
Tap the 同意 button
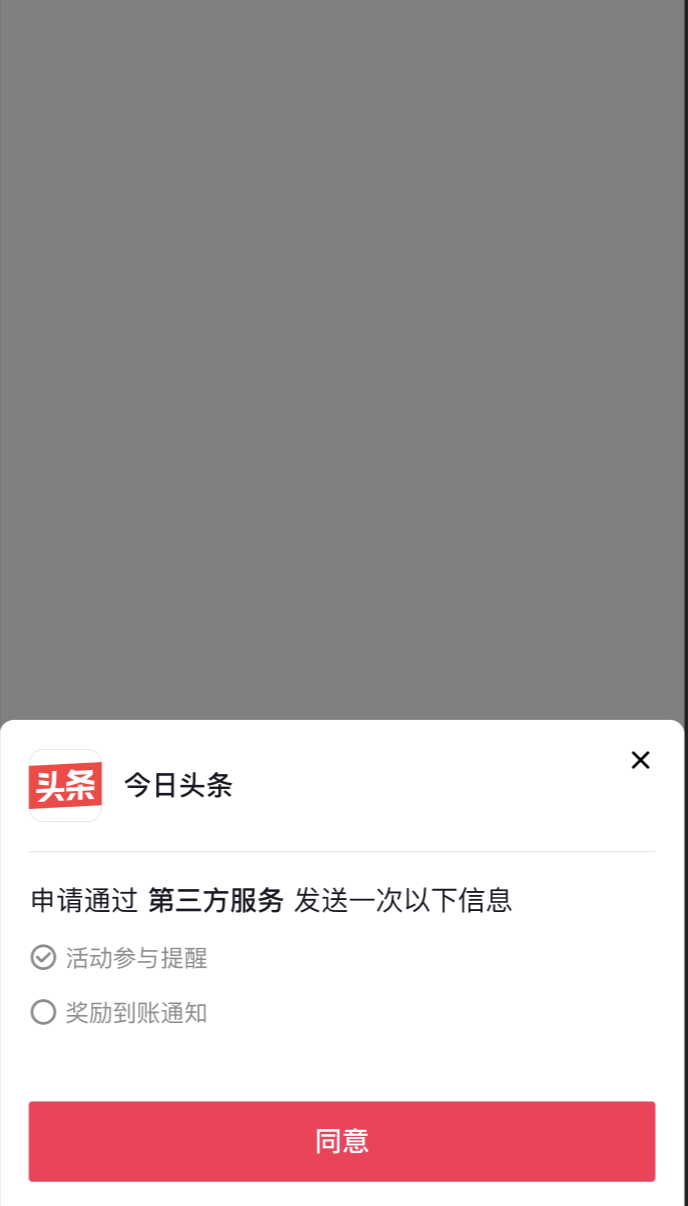point(342,1141)
